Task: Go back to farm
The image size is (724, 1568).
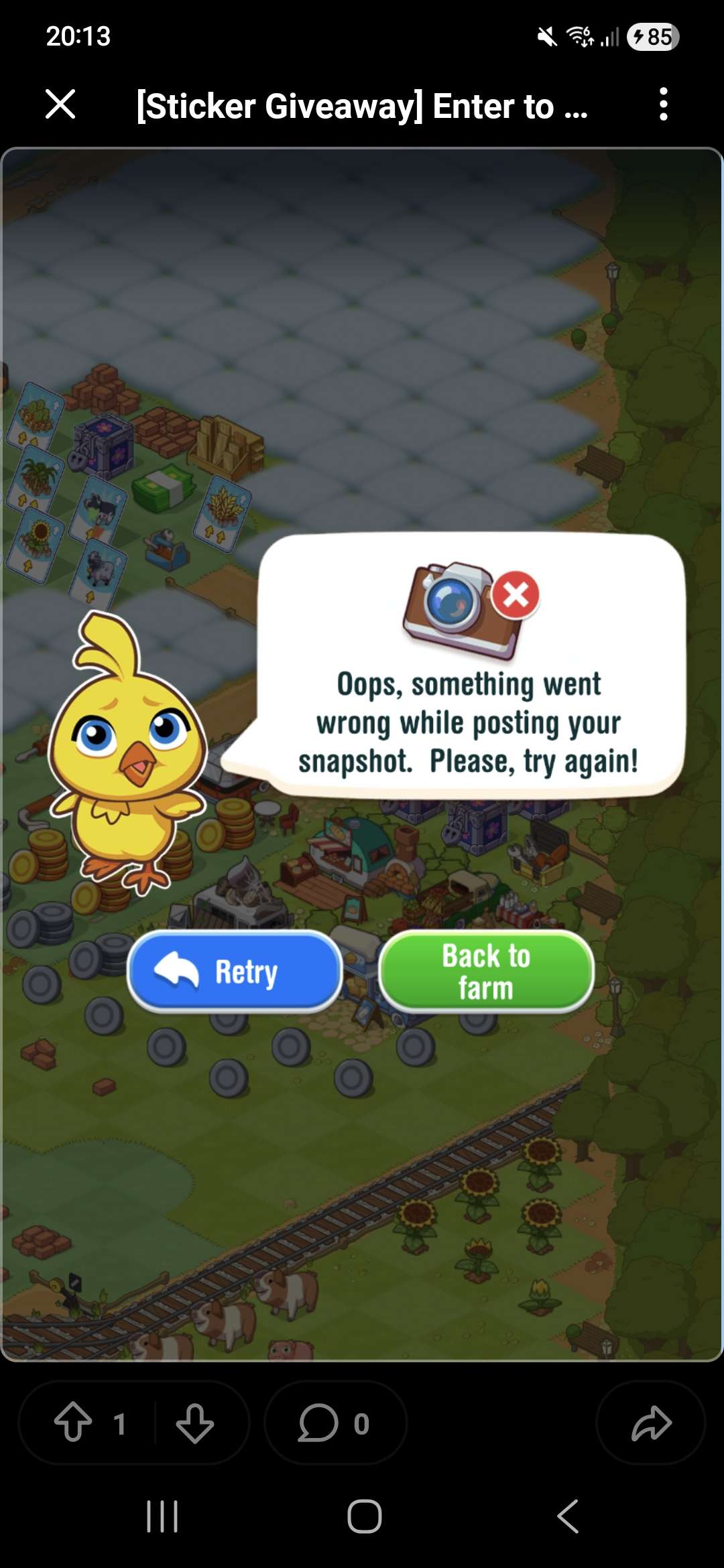Action: (x=486, y=971)
